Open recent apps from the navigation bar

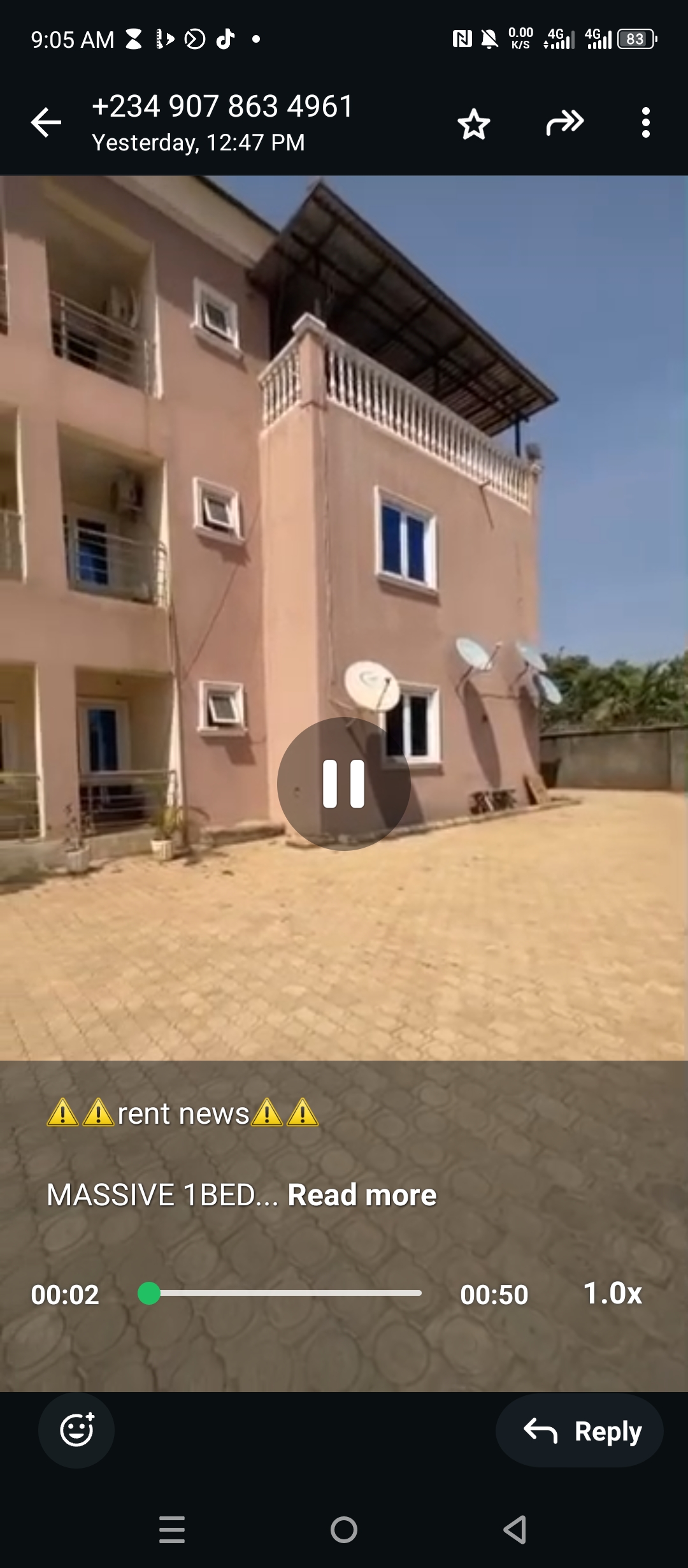[172, 1530]
